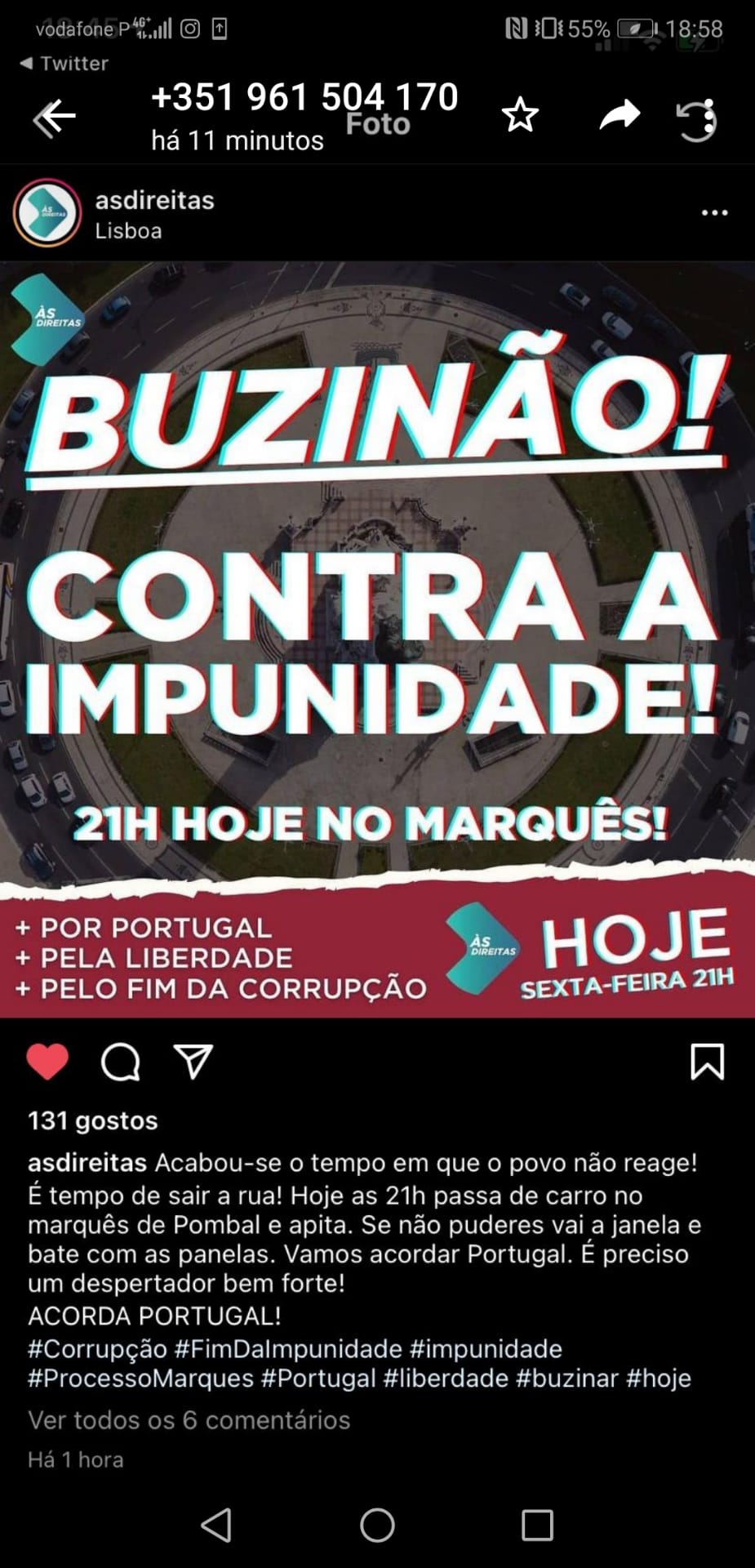Star this photo message
The width and height of the screenshot is (755, 1568).
pos(520,116)
